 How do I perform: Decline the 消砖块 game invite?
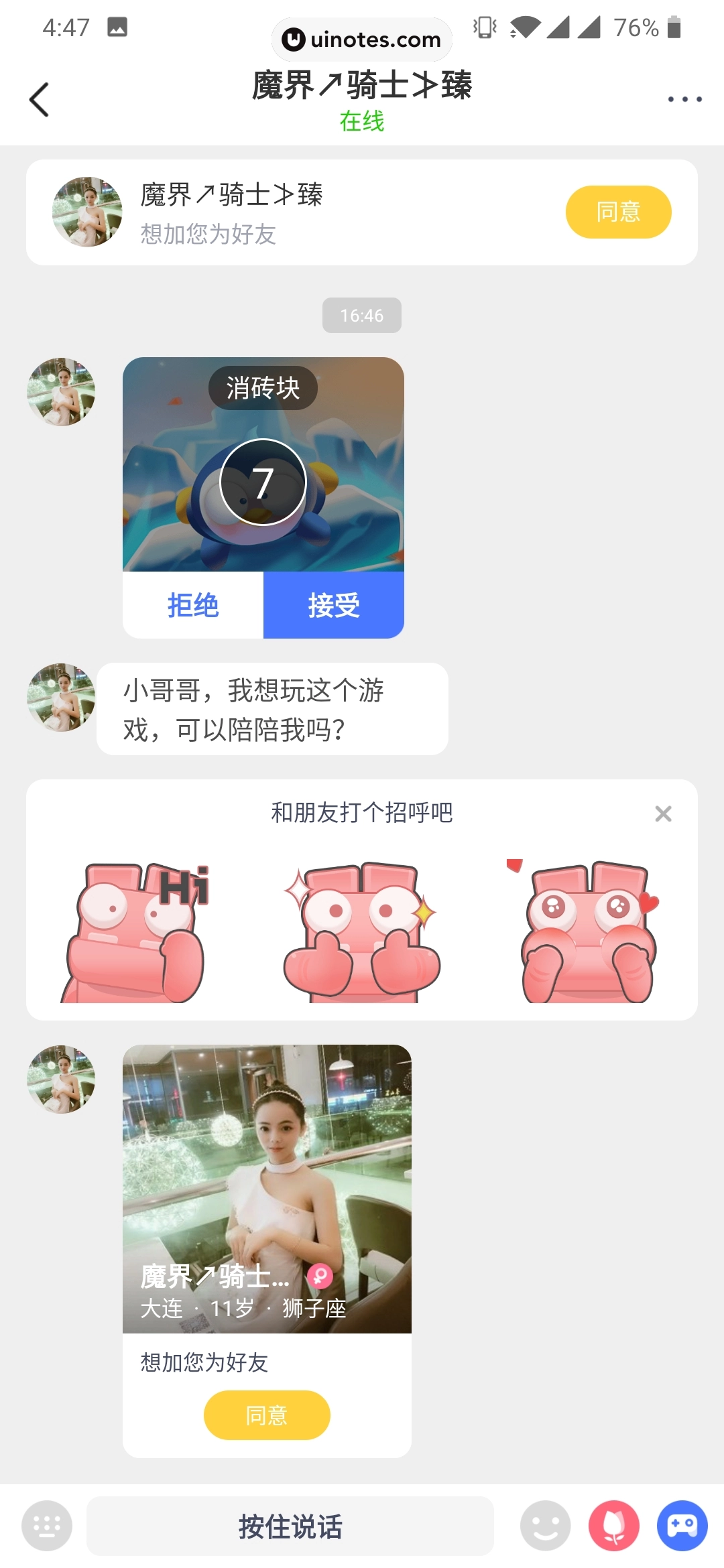pyautogui.click(x=193, y=605)
